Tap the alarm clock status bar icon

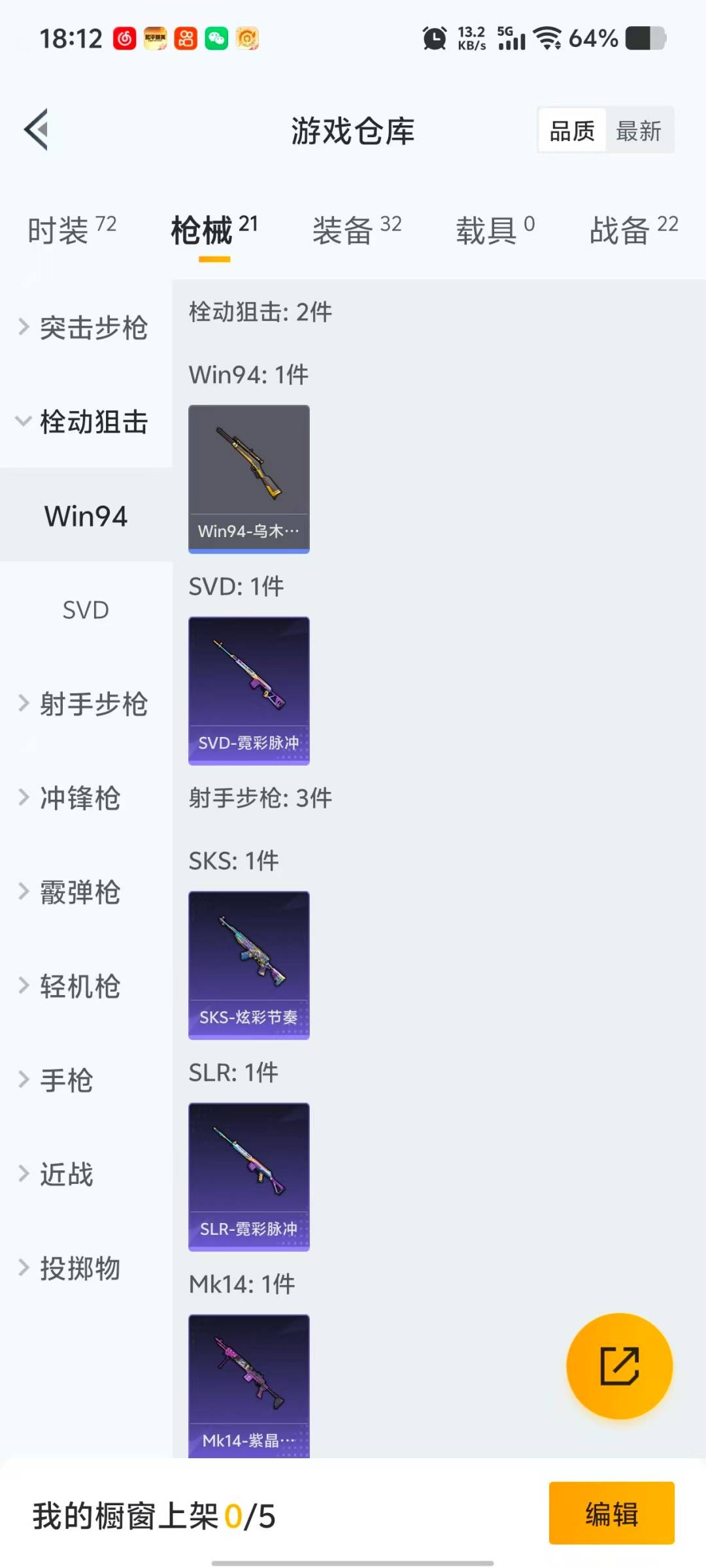click(433, 37)
